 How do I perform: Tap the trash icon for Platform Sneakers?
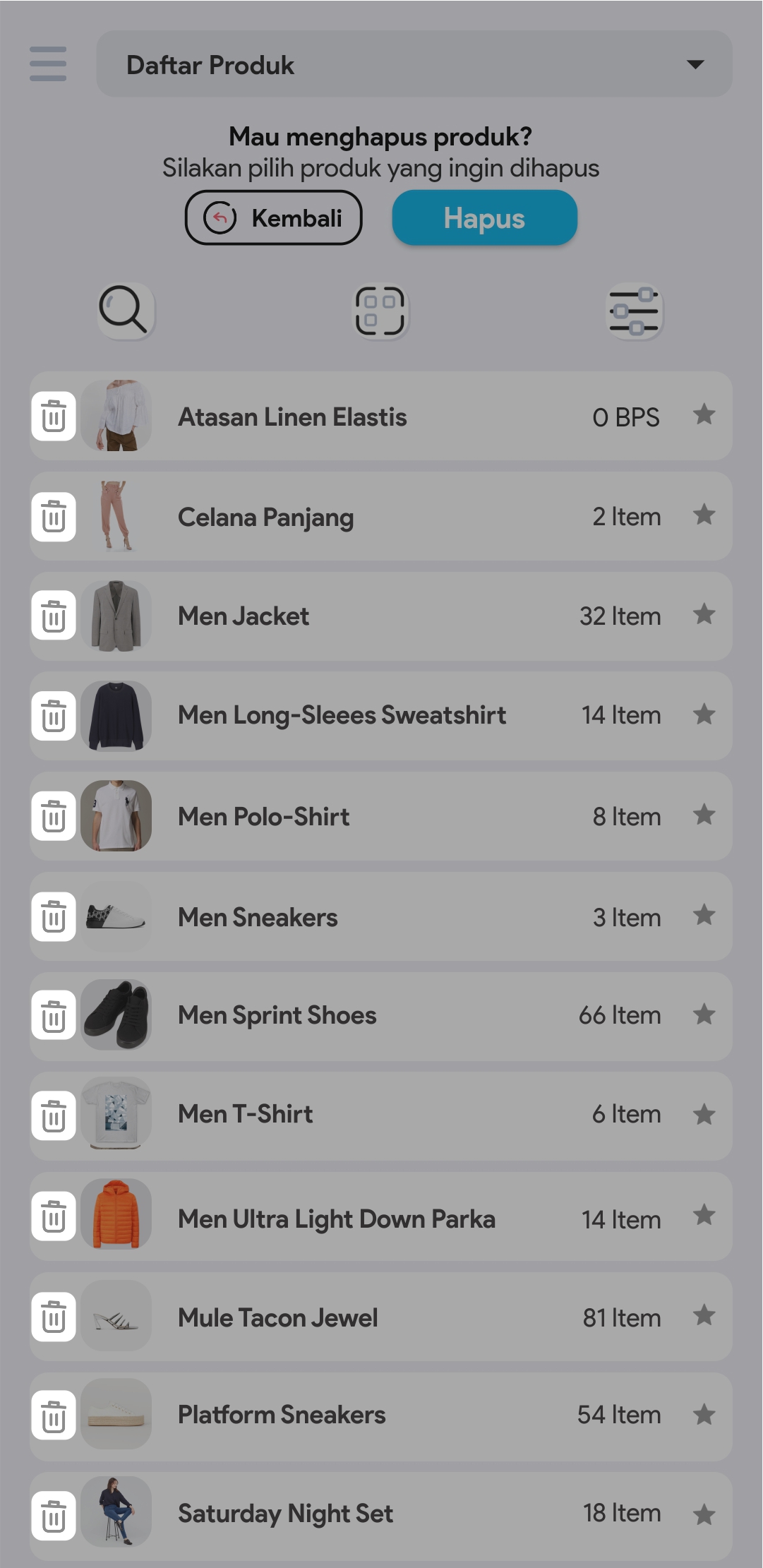54,1416
